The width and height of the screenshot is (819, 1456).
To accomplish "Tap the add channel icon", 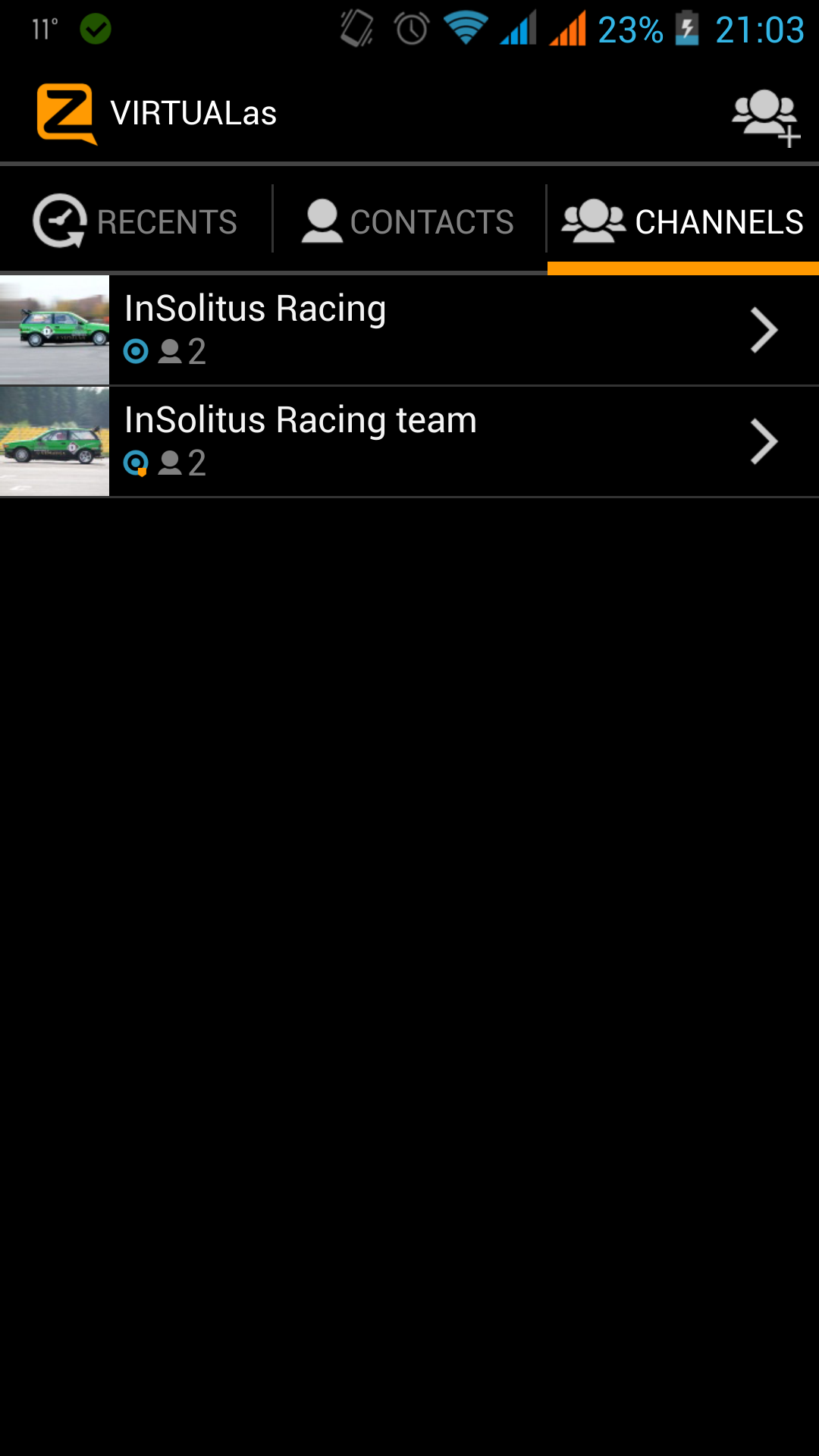I will 766,117.
